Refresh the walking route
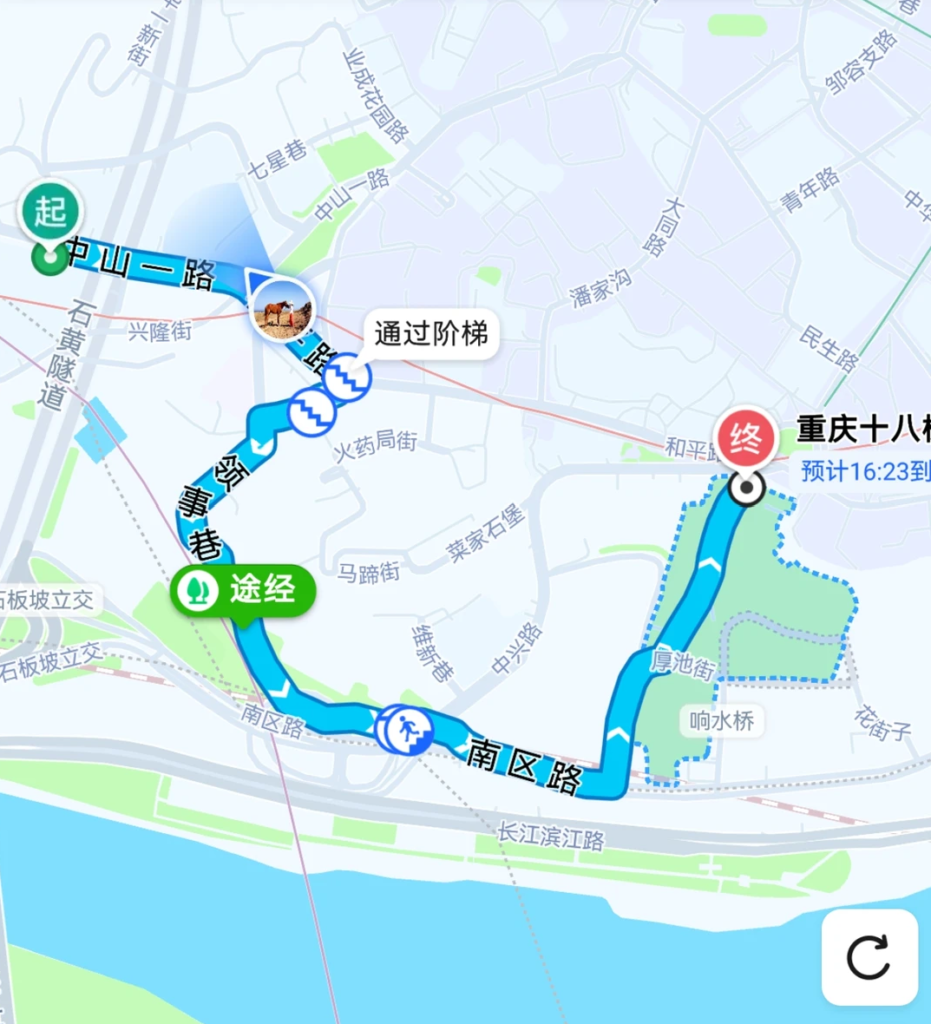The height and width of the screenshot is (1024, 931). (x=868, y=957)
